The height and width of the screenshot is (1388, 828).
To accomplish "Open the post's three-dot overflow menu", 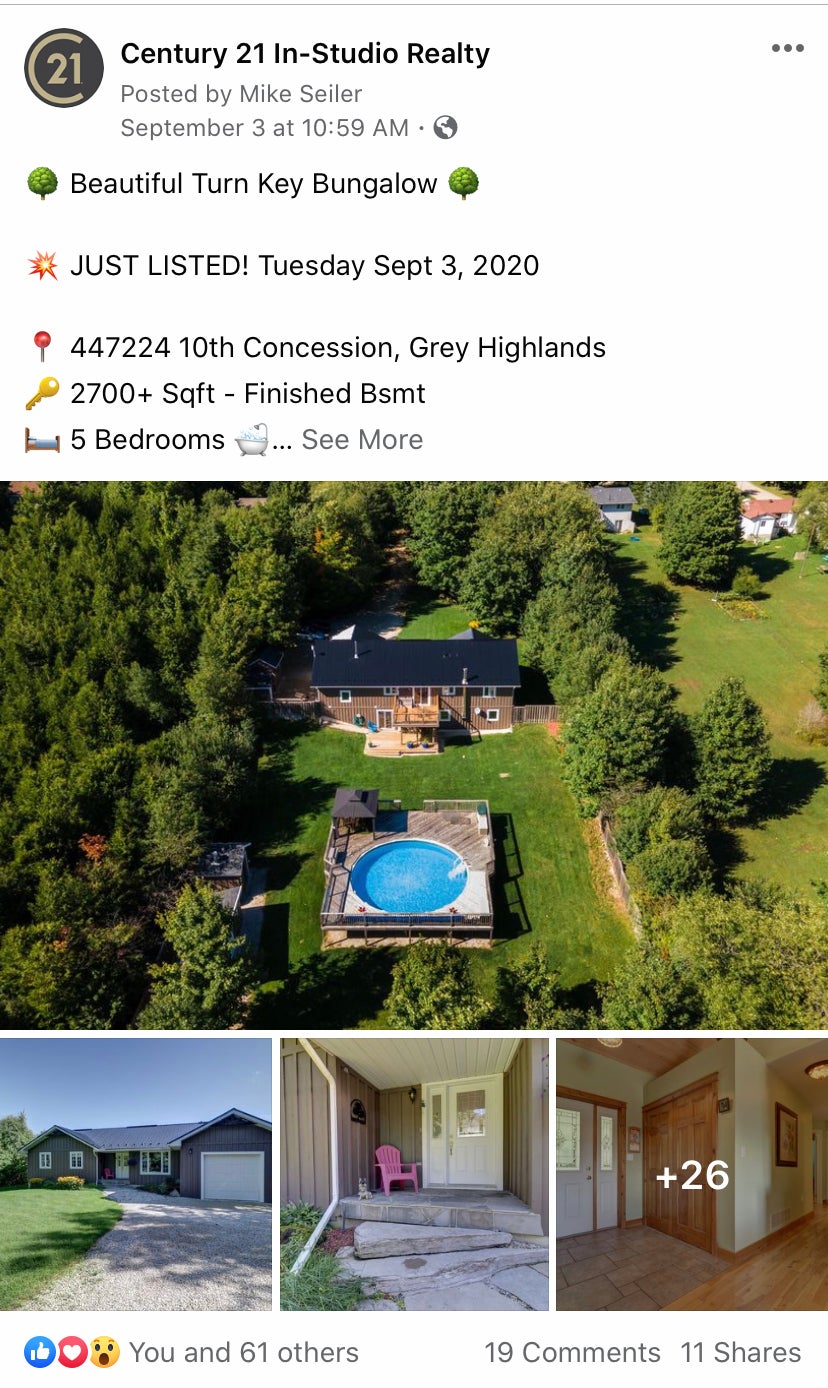I will point(787,49).
